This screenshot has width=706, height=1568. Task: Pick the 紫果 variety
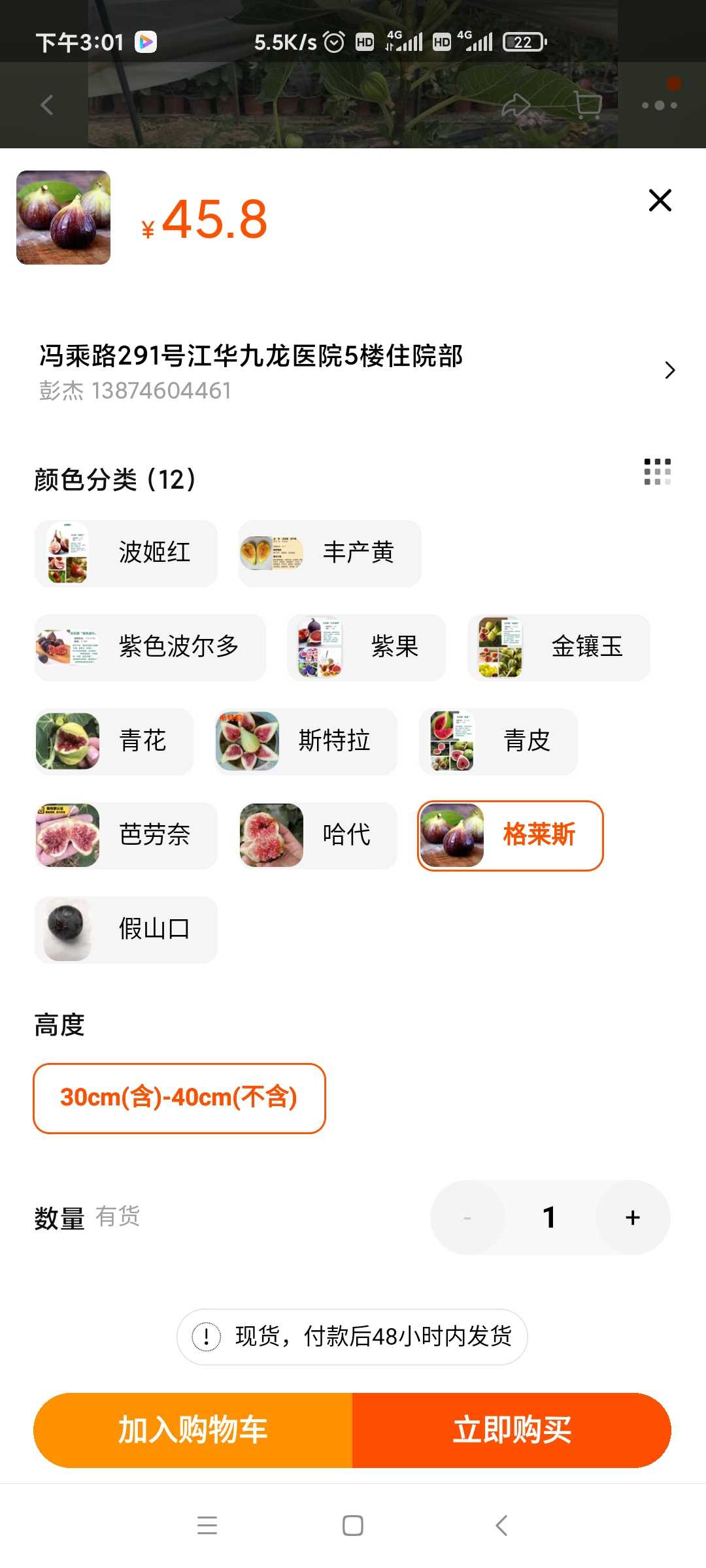(x=366, y=647)
